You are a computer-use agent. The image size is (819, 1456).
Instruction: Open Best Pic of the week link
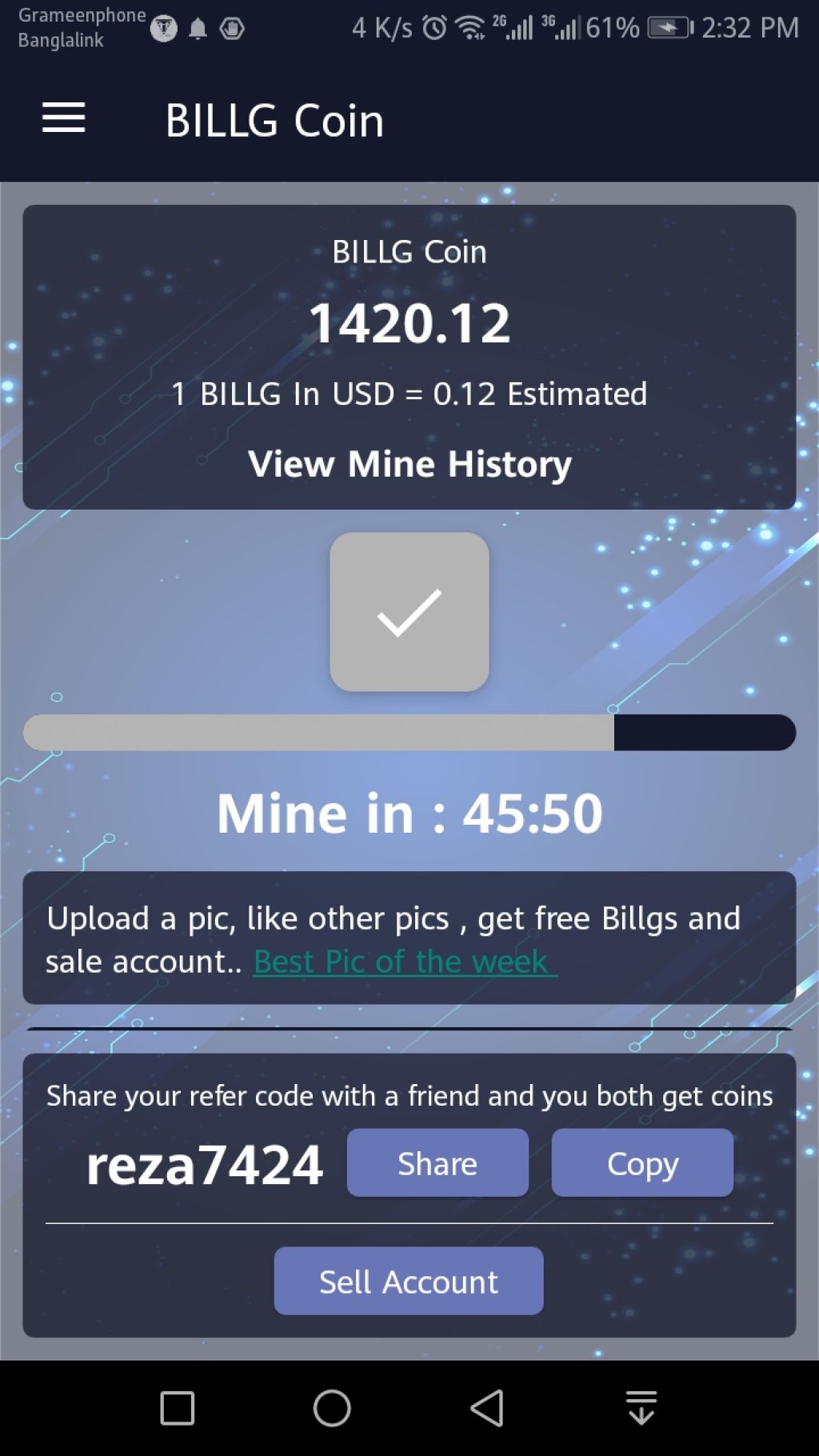pos(404,962)
